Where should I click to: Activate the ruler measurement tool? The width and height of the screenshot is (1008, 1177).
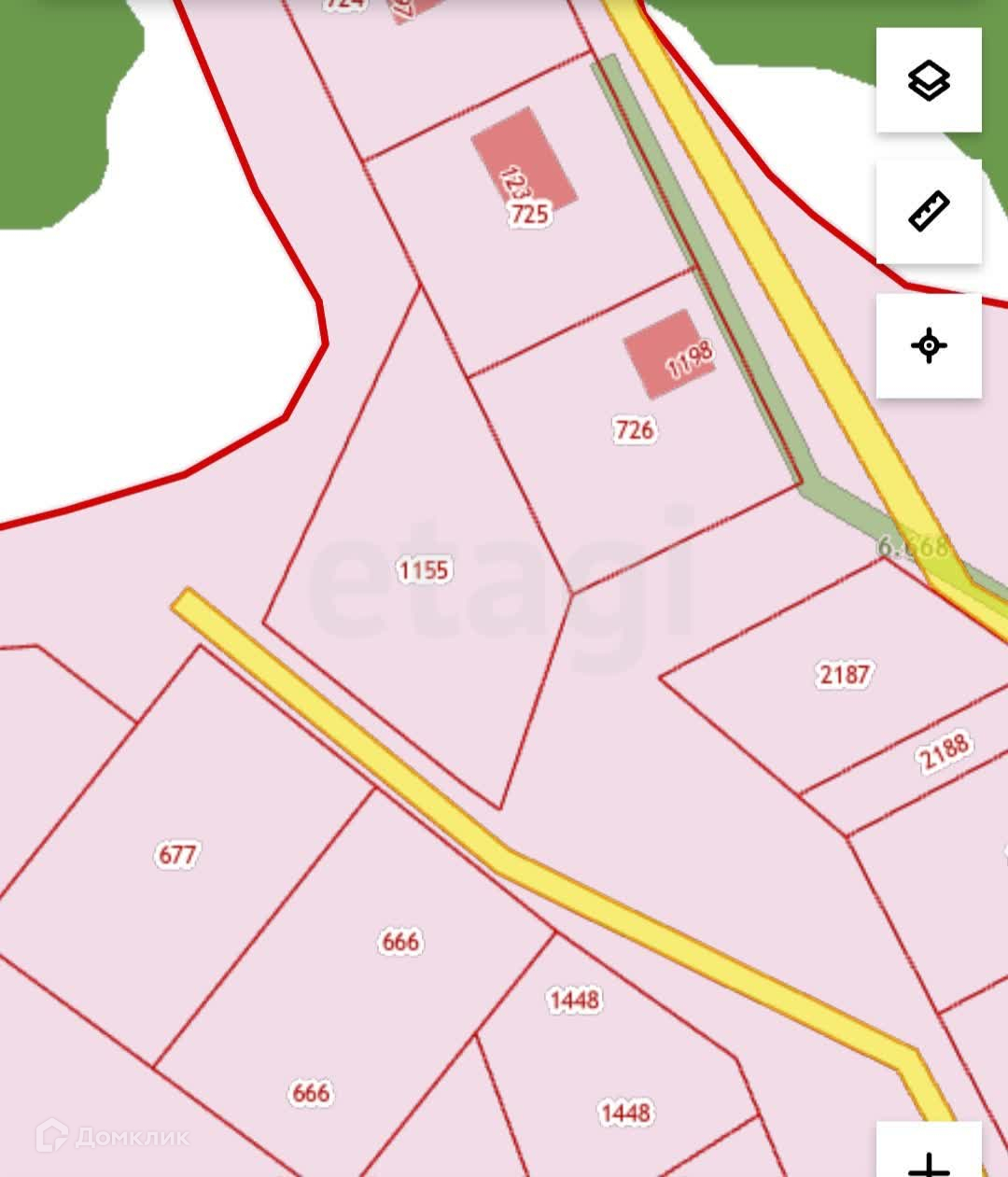tap(929, 212)
